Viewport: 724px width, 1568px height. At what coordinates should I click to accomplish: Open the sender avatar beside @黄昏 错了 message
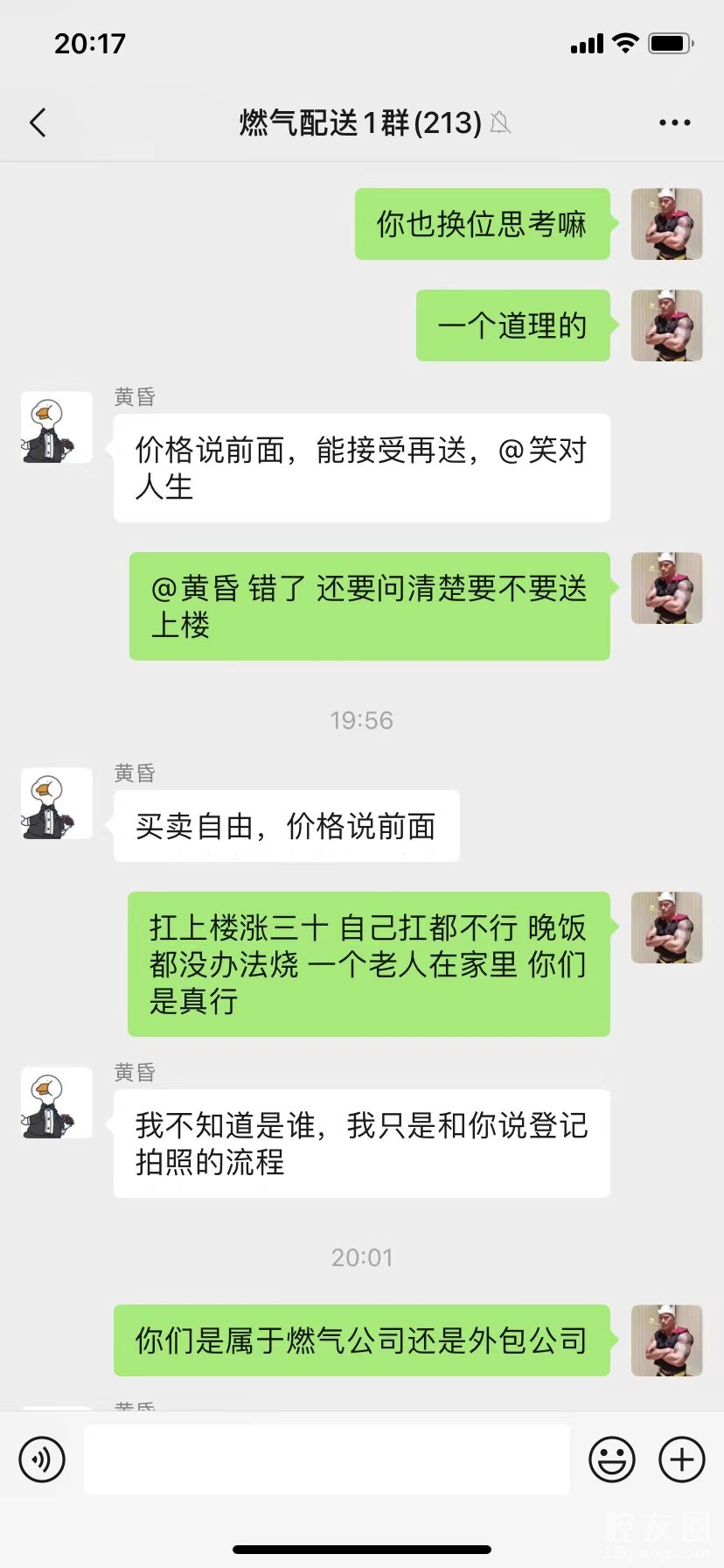[x=666, y=588]
